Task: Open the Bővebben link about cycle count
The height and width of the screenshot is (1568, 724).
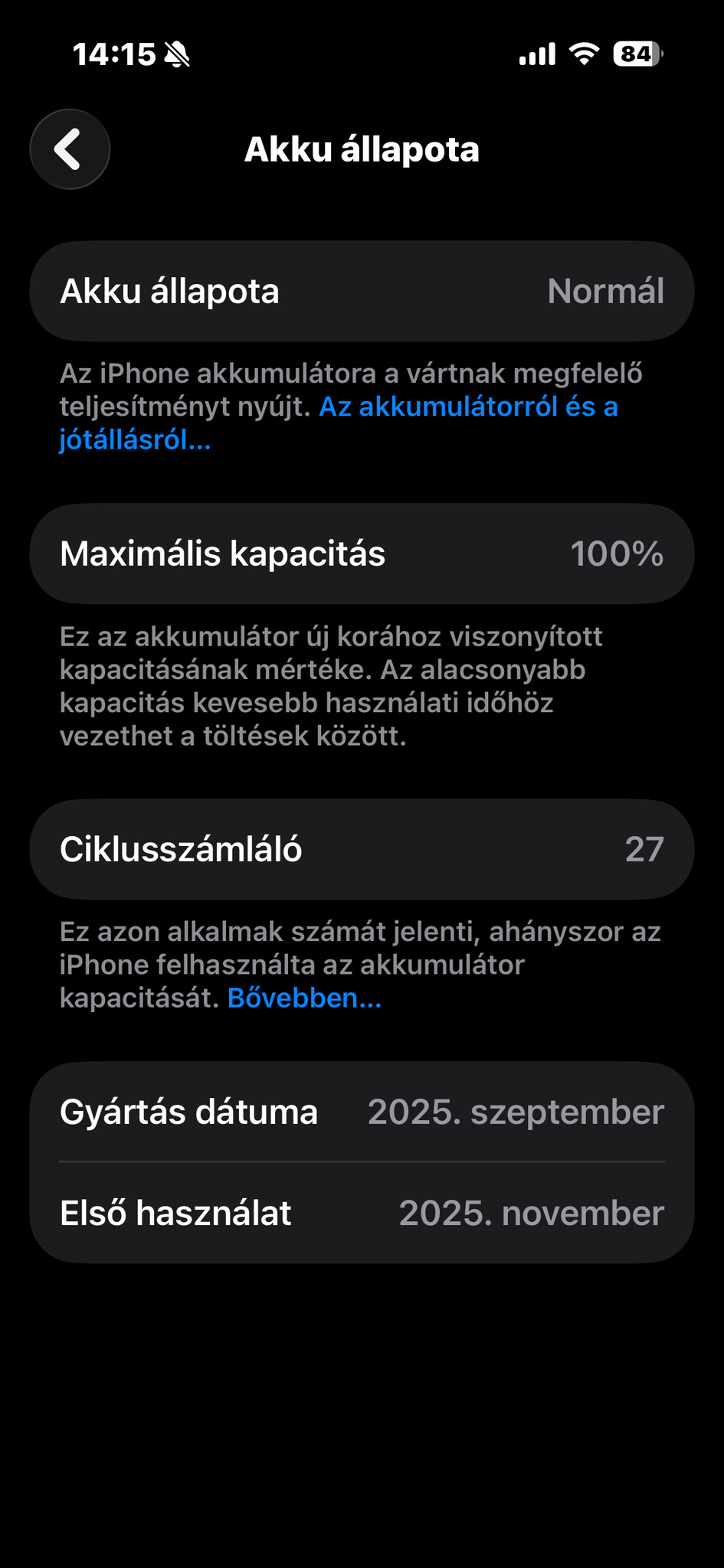Action: (x=304, y=998)
